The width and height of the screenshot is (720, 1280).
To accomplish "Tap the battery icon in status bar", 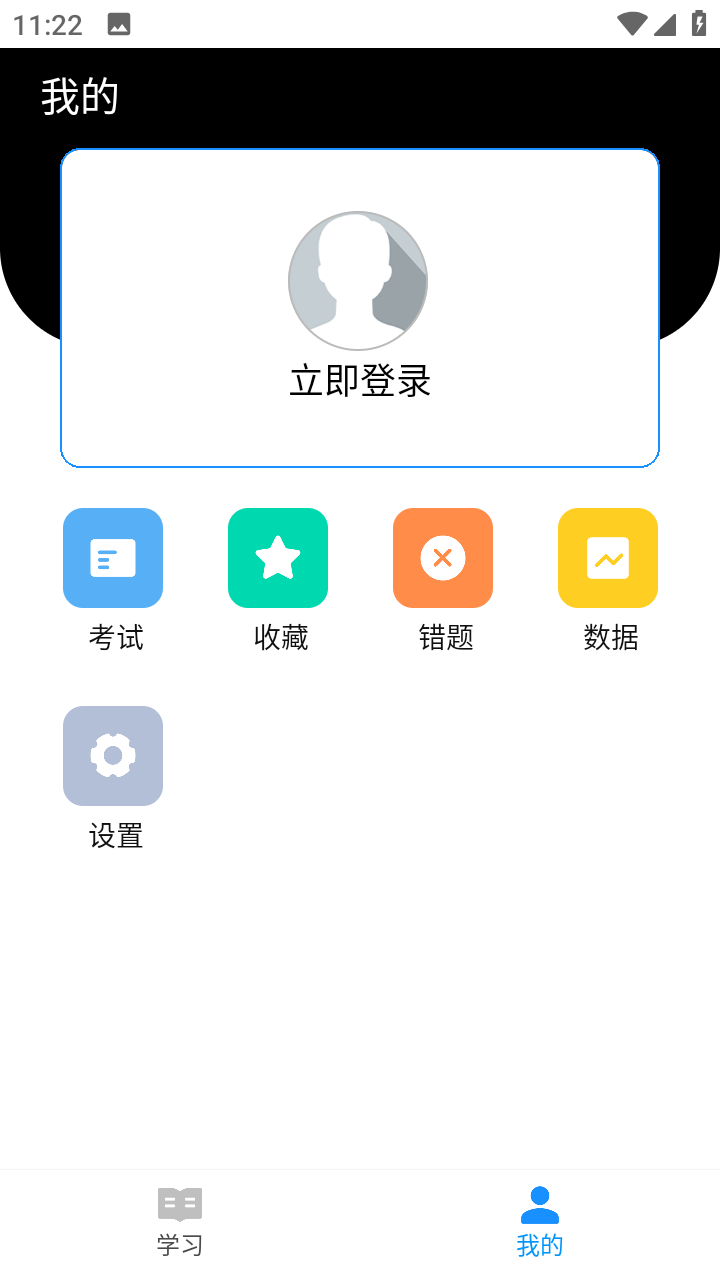I will tap(699, 23).
